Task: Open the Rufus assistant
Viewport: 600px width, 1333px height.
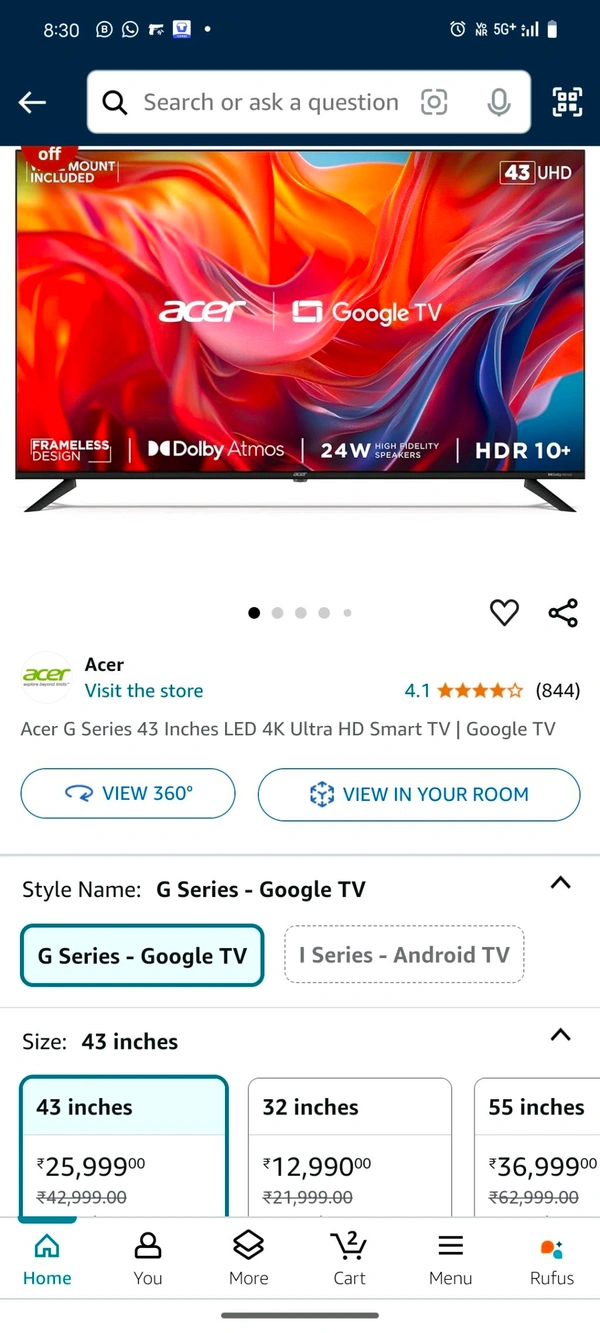Action: coord(552,1258)
